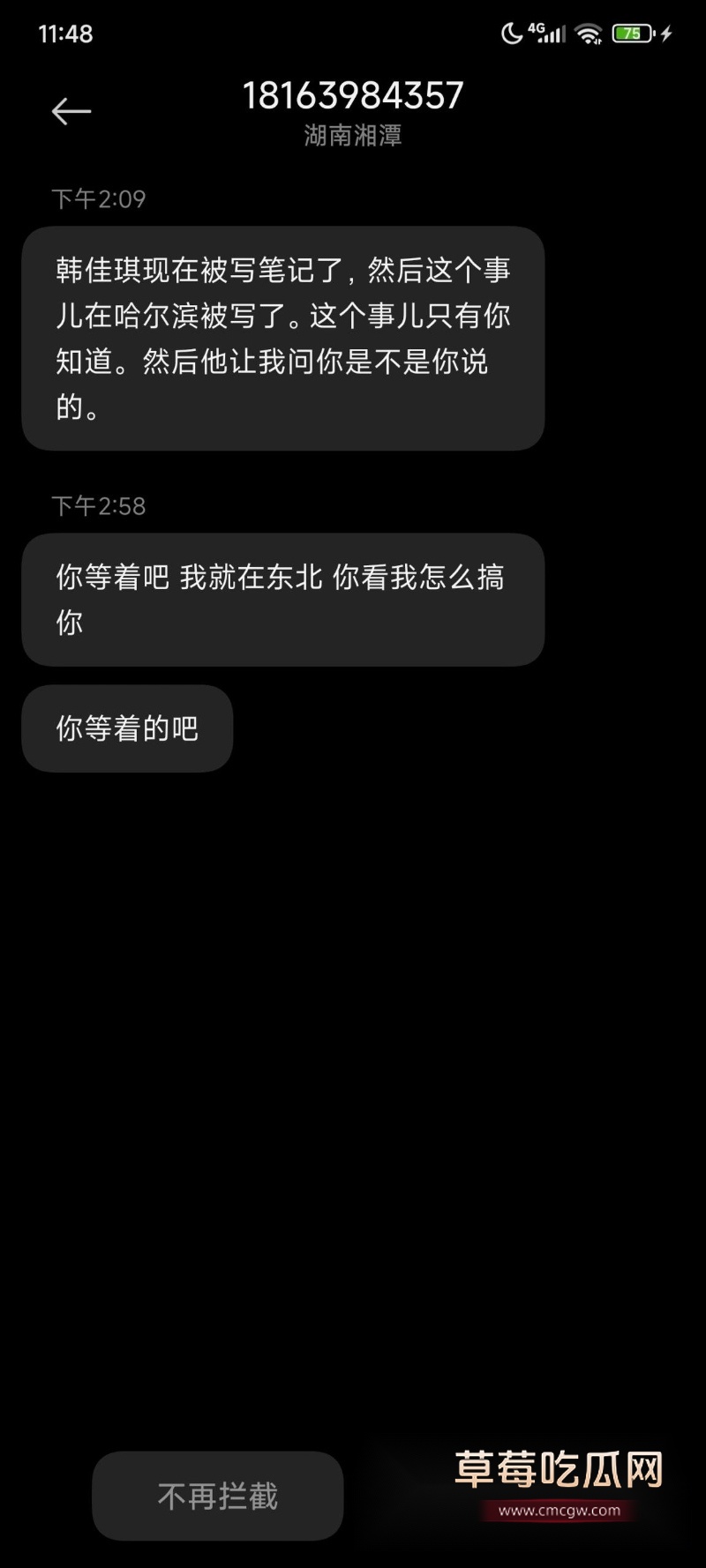The image size is (706, 1568).
Task: Tap blank chat area below messages
Action: [x=353, y=1058]
